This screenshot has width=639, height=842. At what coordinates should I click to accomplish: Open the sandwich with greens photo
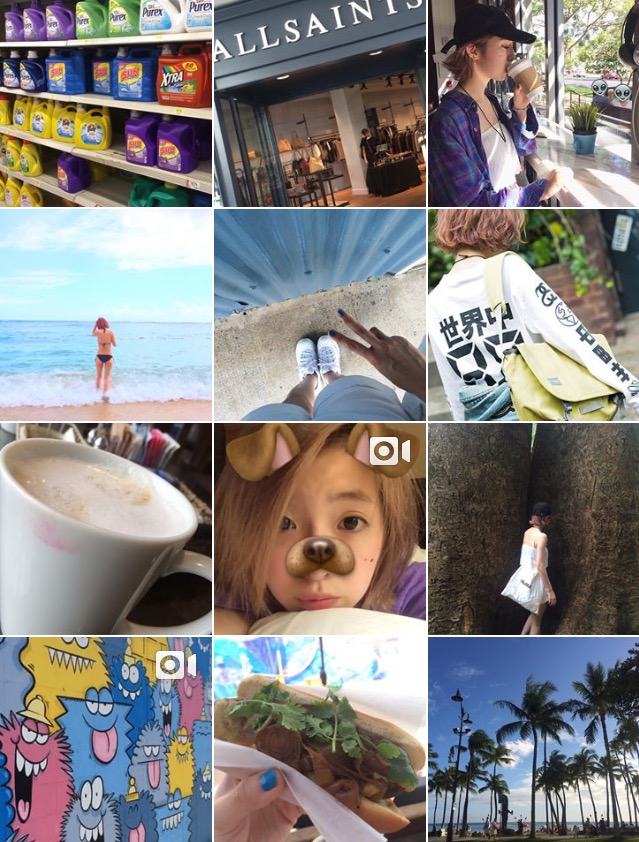click(319, 740)
